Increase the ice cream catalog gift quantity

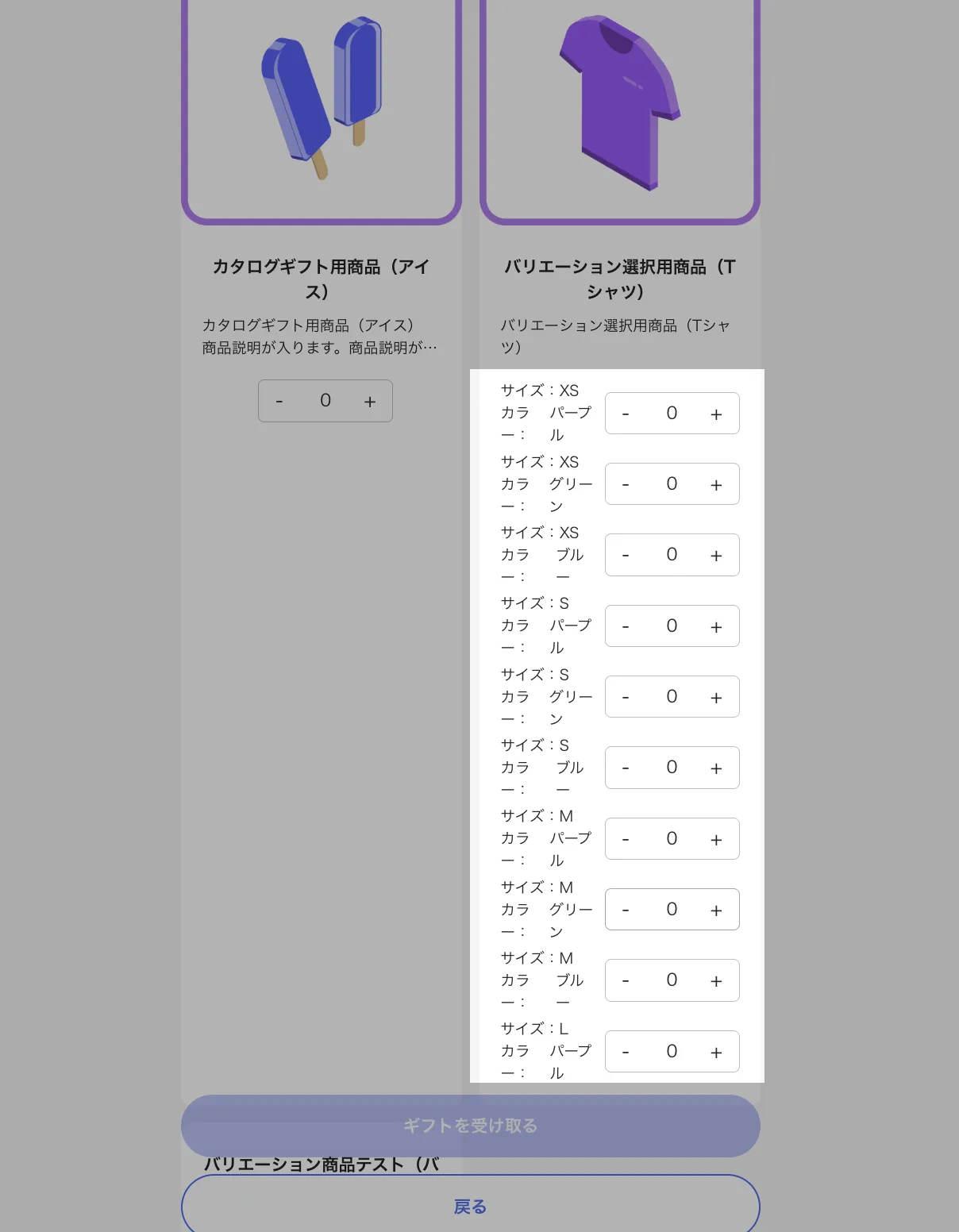point(369,402)
